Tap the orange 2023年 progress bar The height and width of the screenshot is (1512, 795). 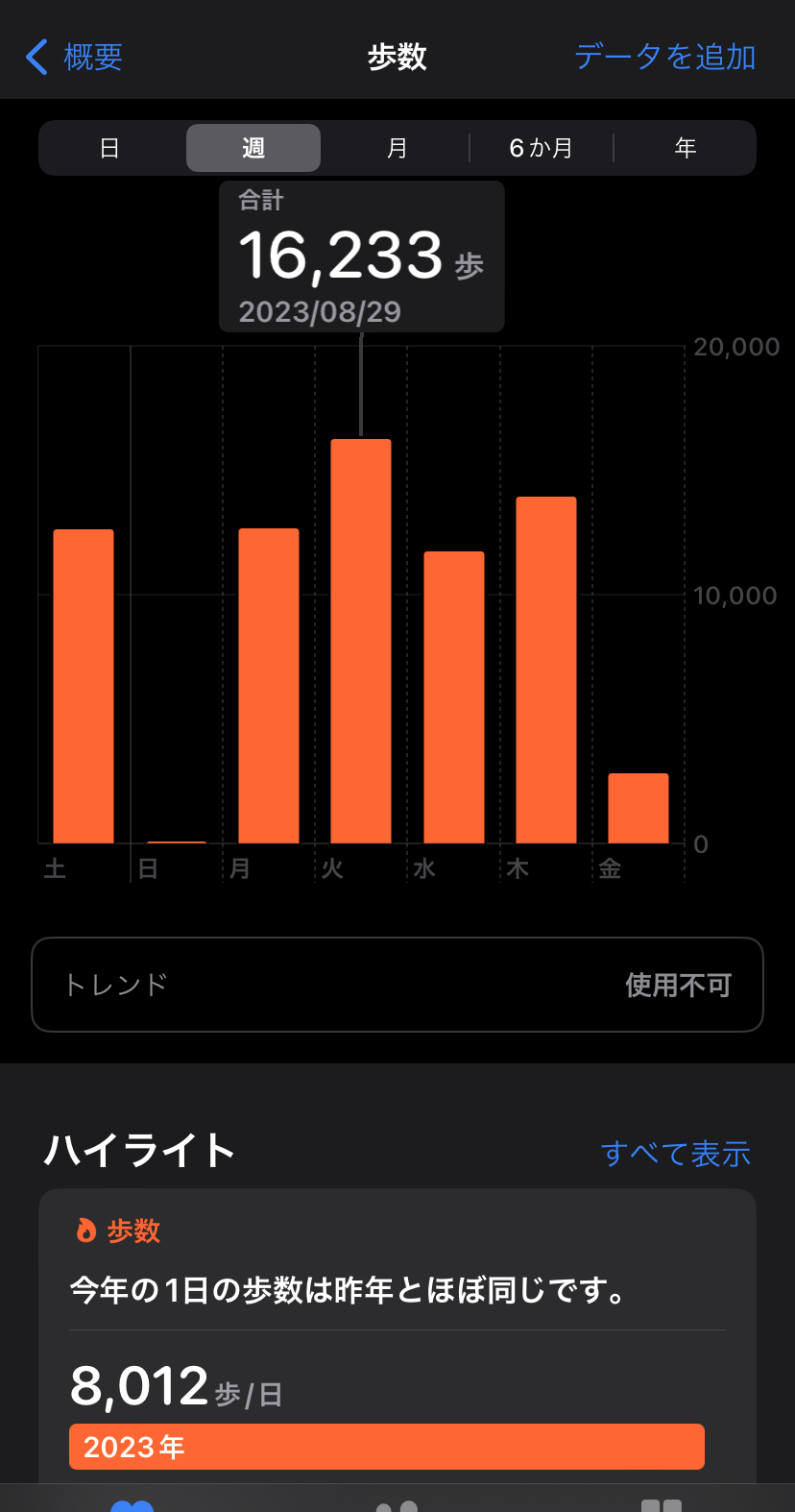tap(386, 1446)
